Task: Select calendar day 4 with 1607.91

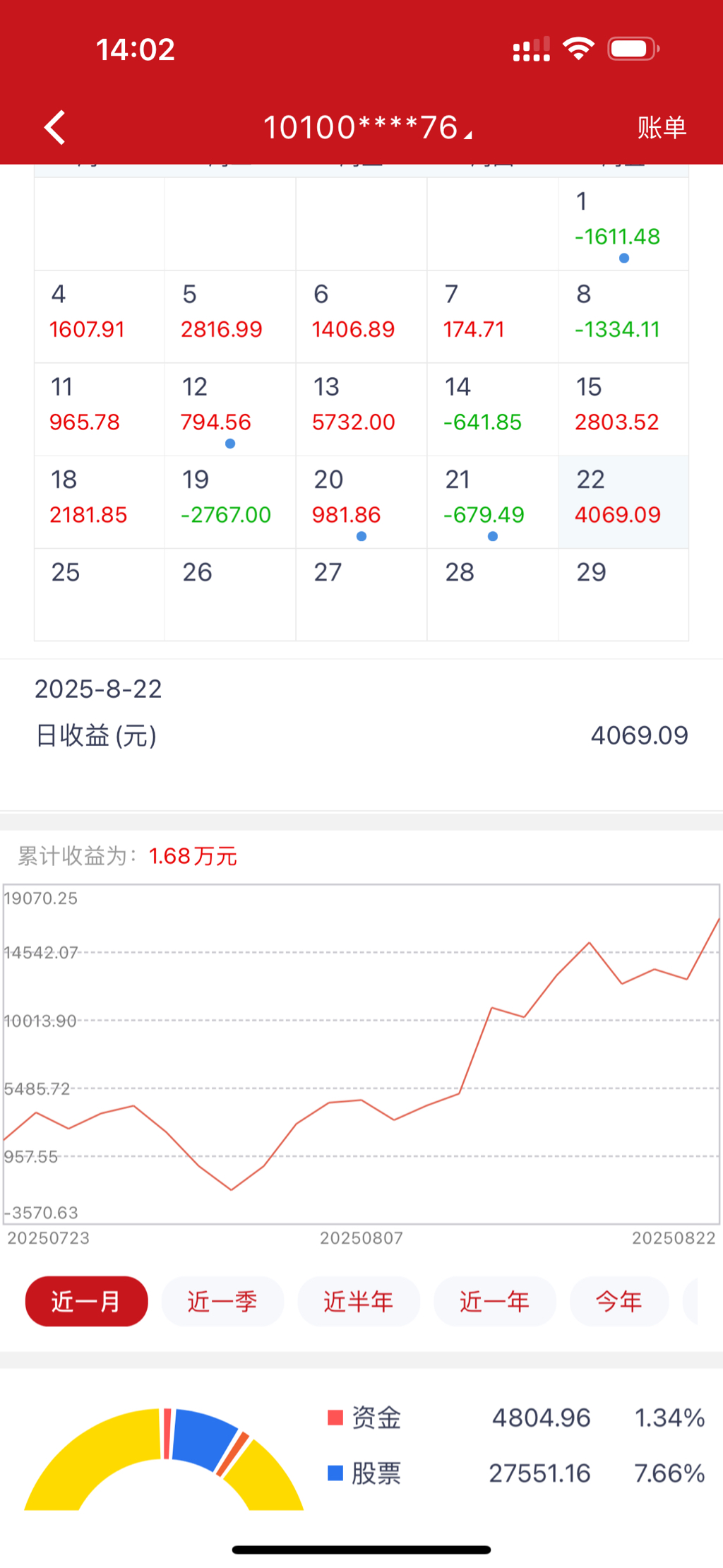Action: pyautogui.click(x=99, y=316)
